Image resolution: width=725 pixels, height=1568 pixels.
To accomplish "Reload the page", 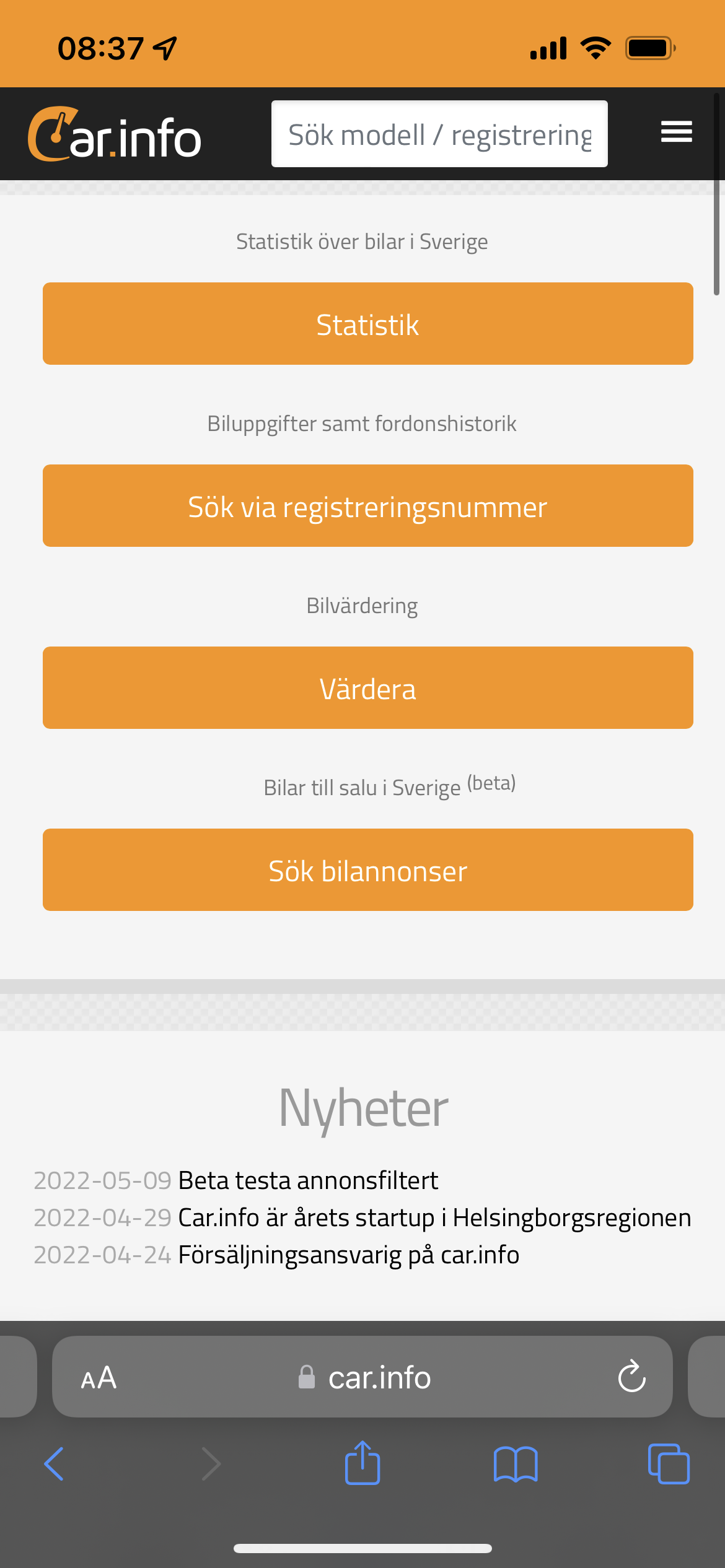I will tap(631, 1377).
